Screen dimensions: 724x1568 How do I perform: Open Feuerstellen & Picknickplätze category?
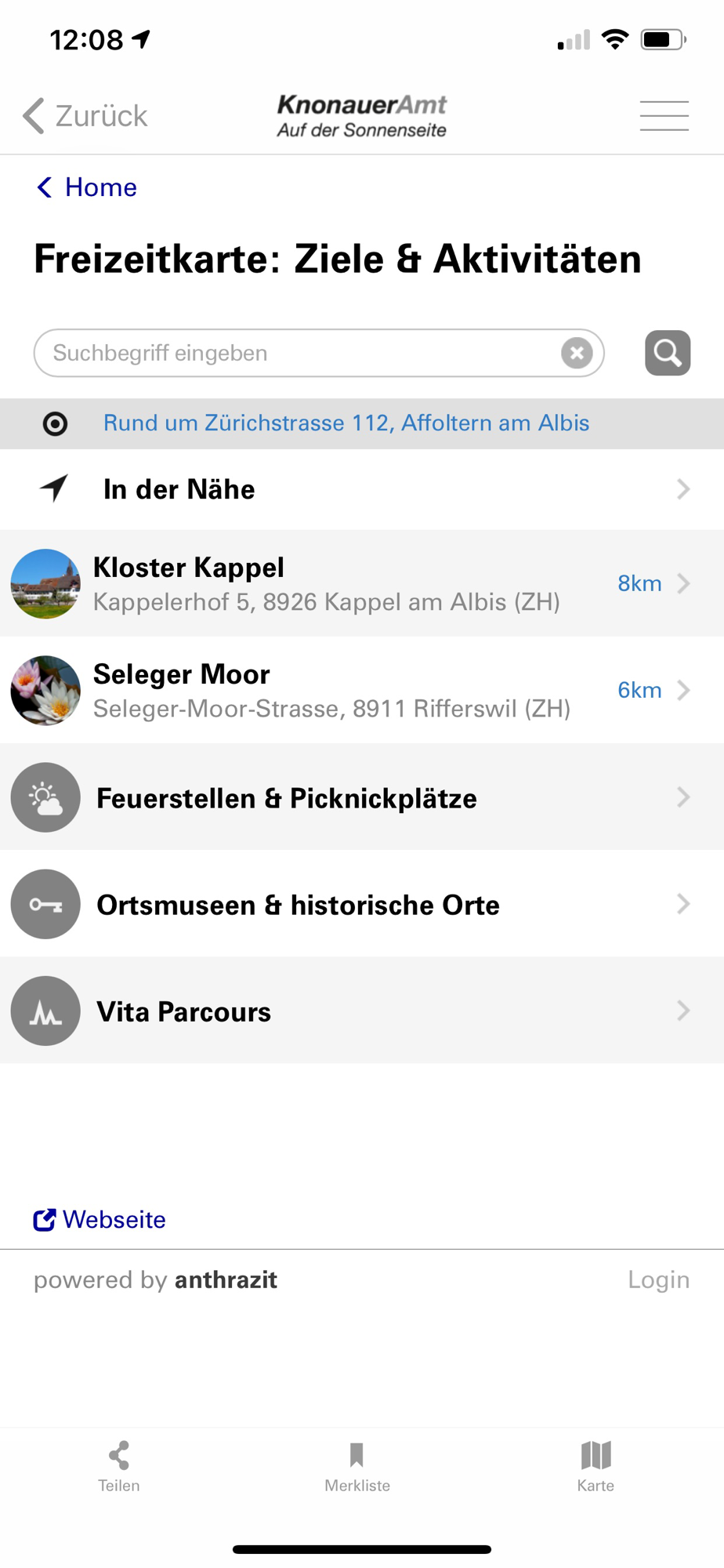coord(362,797)
